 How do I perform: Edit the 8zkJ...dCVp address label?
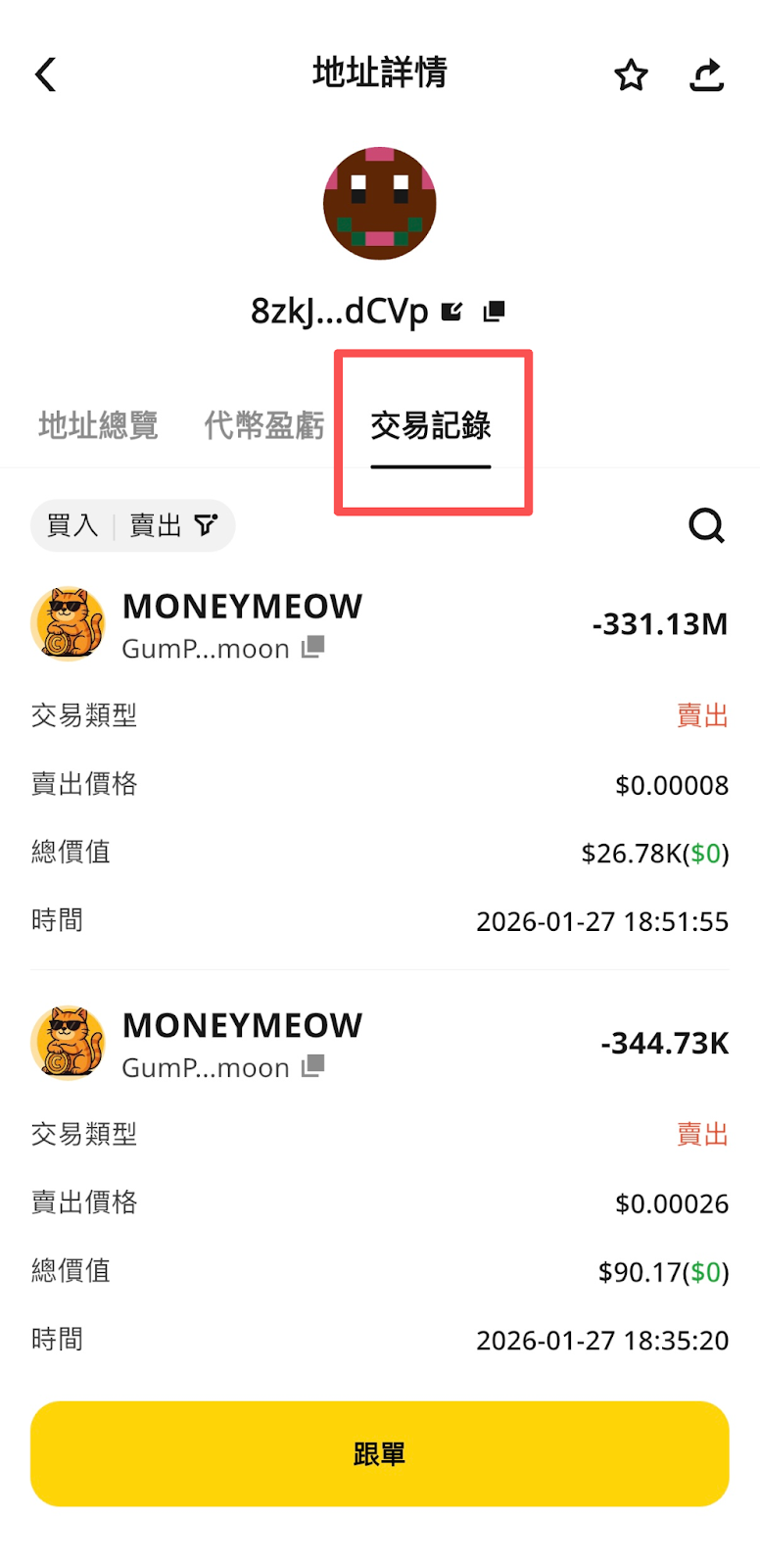451,312
